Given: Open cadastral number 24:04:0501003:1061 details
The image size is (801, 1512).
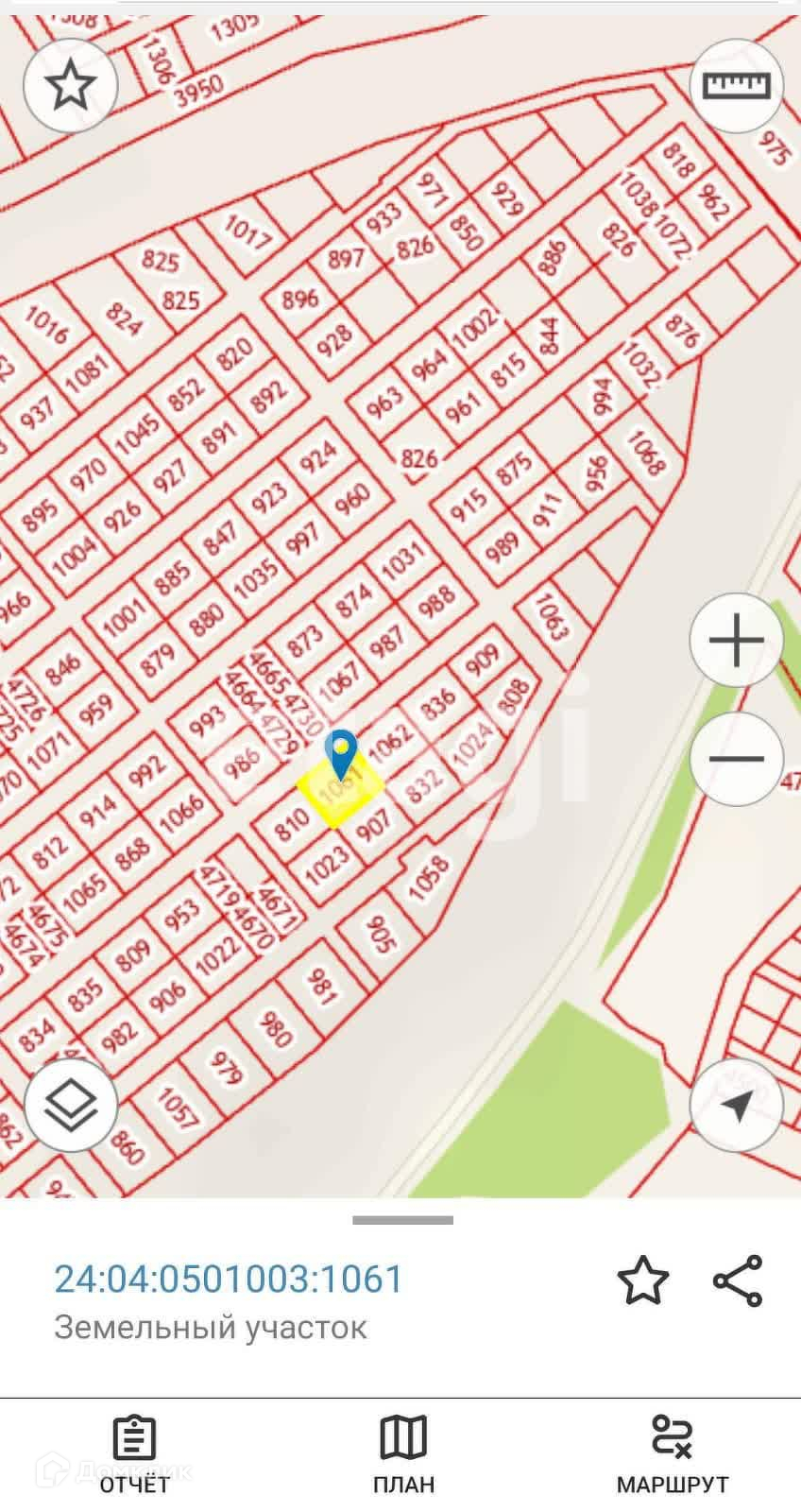Looking at the screenshot, I should pos(229,1279).
